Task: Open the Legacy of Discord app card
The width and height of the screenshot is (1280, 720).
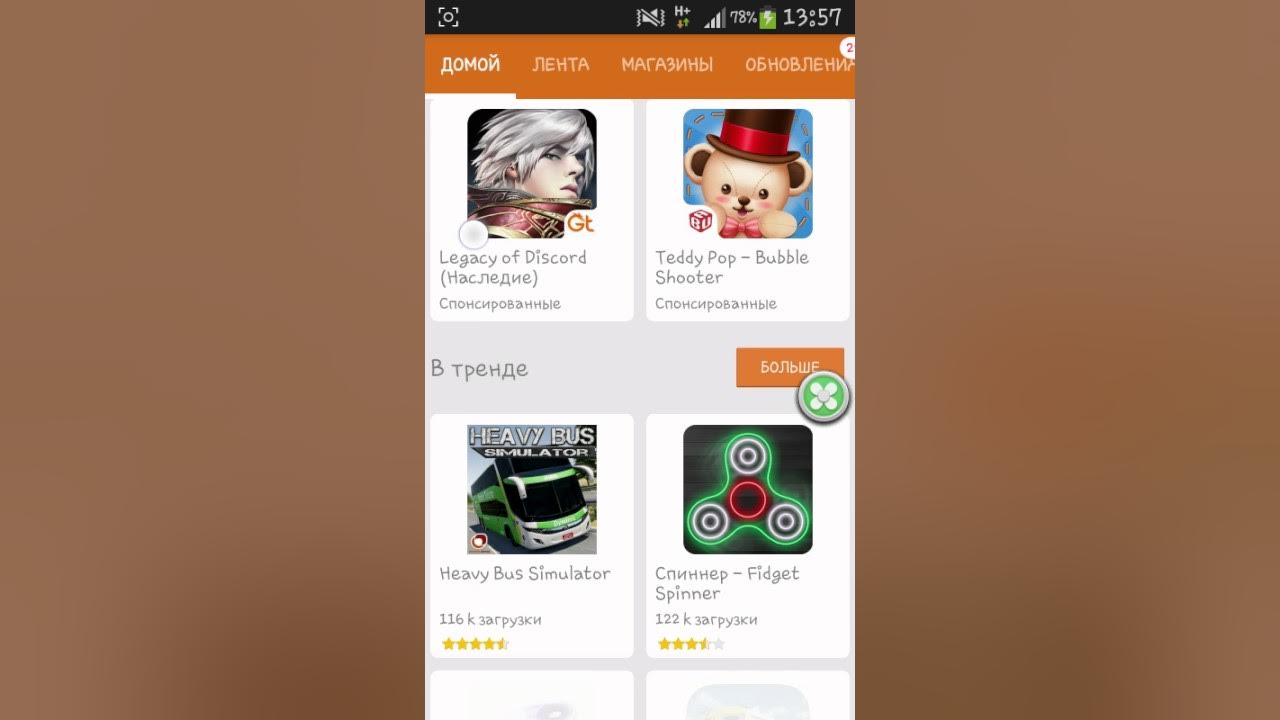Action: point(531,210)
